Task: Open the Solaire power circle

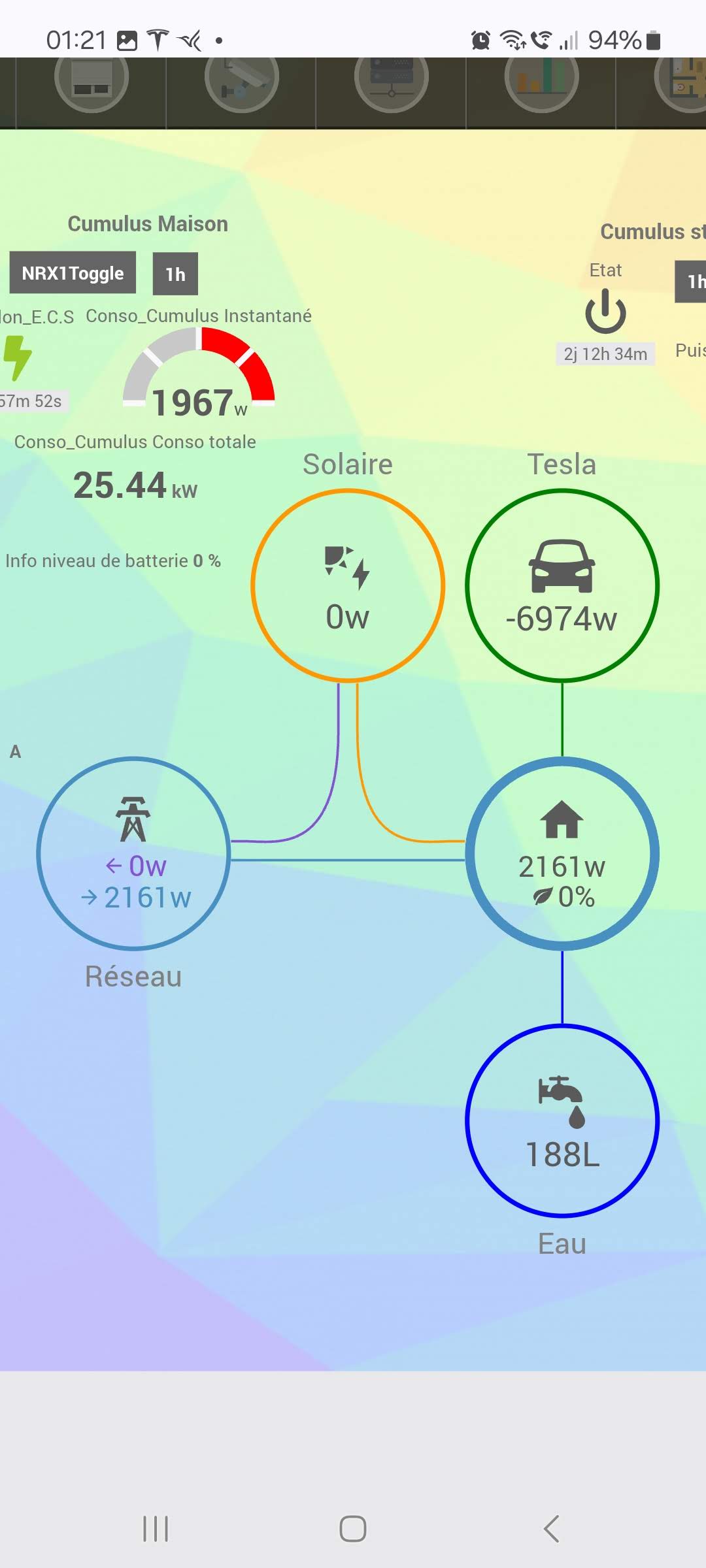Action: pyautogui.click(x=348, y=585)
